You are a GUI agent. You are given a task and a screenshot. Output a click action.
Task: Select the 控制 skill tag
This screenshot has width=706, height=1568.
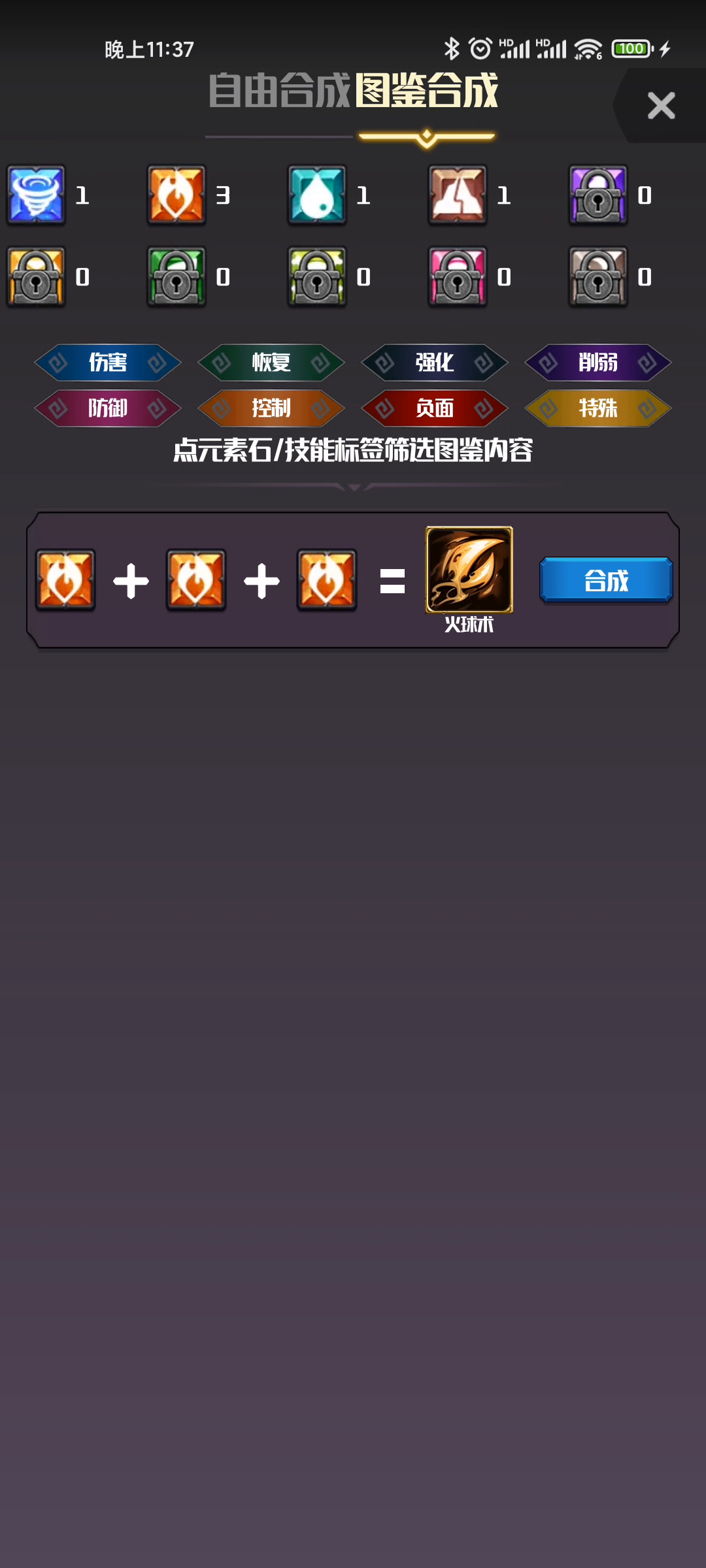click(271, 408)
